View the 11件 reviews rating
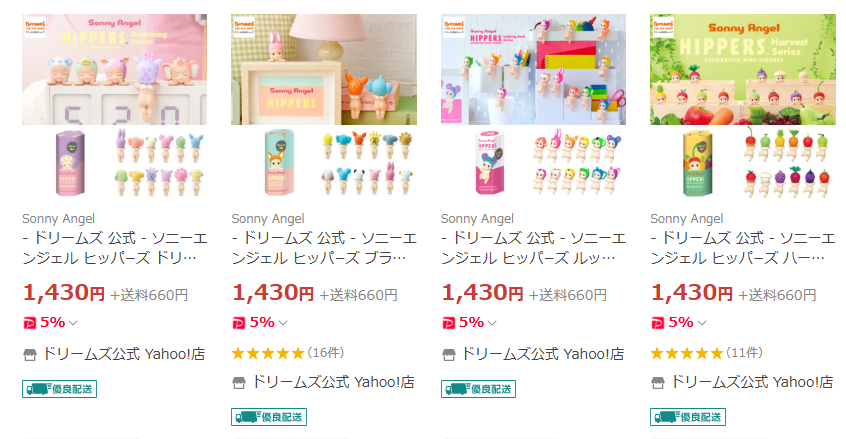This screenshot has height=439, width=846. 706,353
